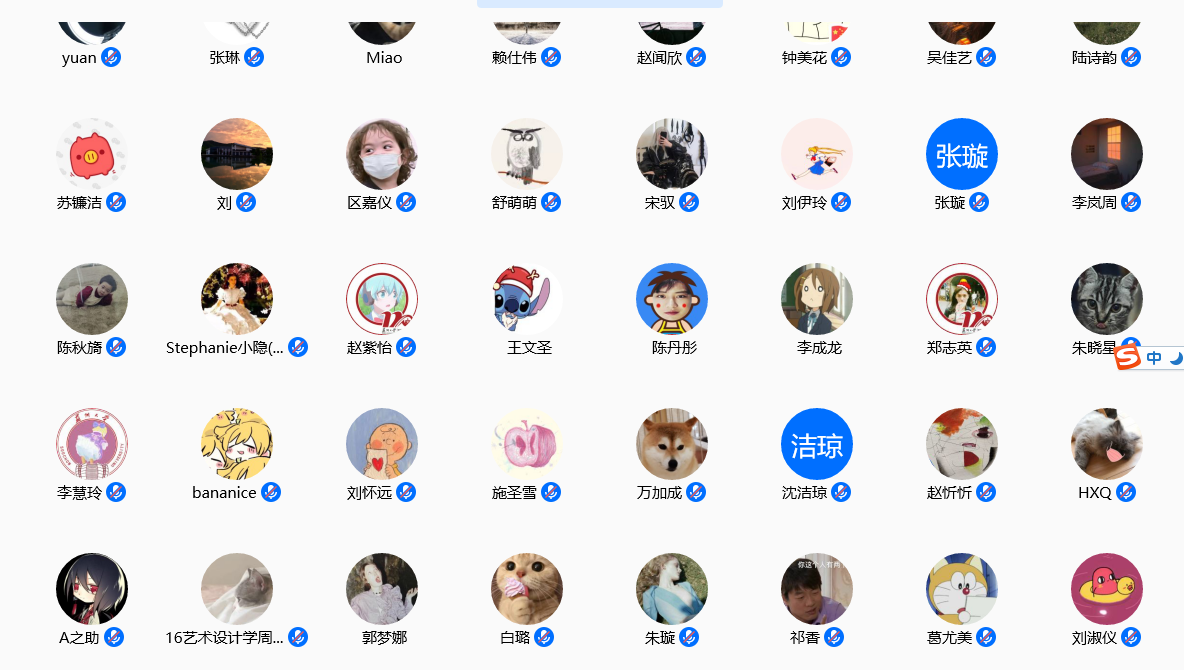
Task: Select participant 李岚周
Action: 1107,155
